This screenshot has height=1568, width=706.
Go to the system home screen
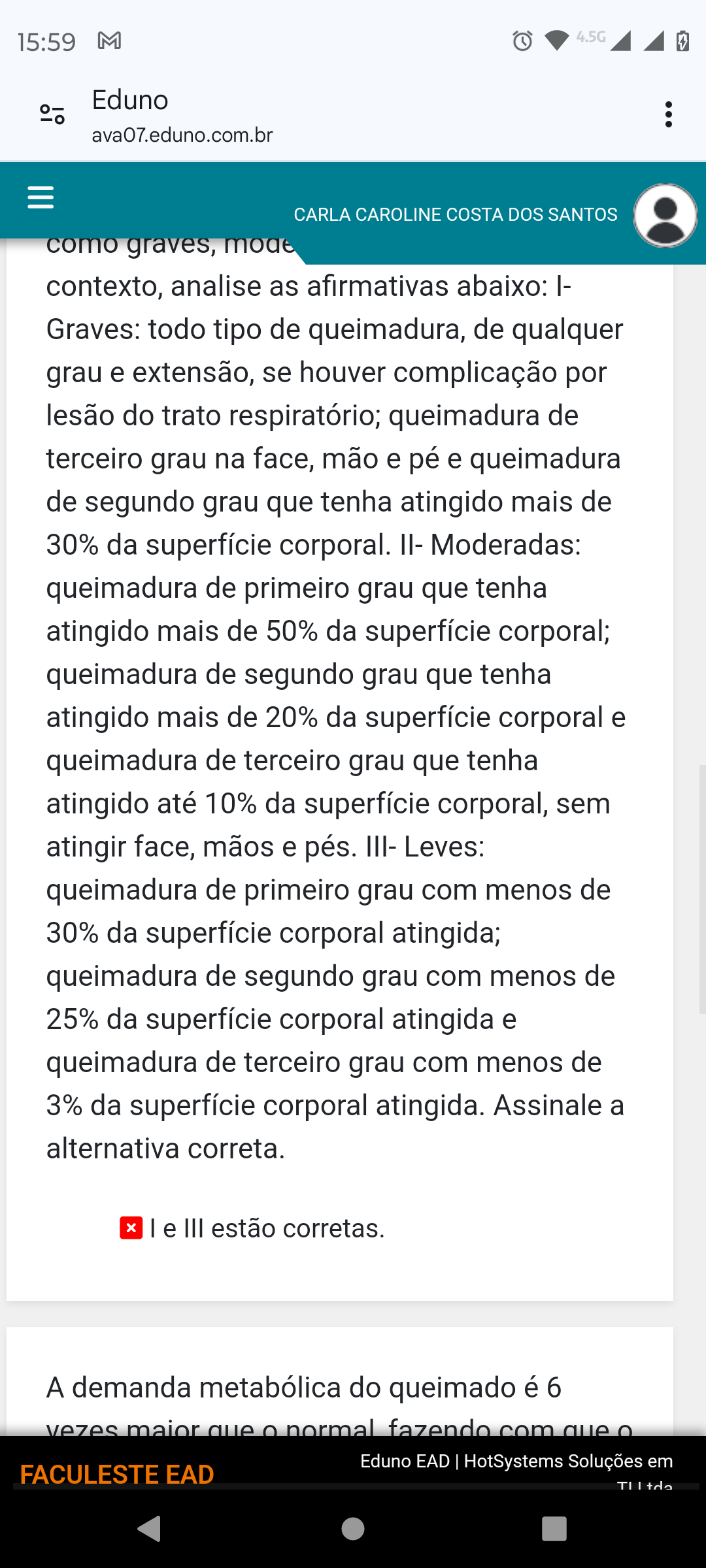[353, 1529]
